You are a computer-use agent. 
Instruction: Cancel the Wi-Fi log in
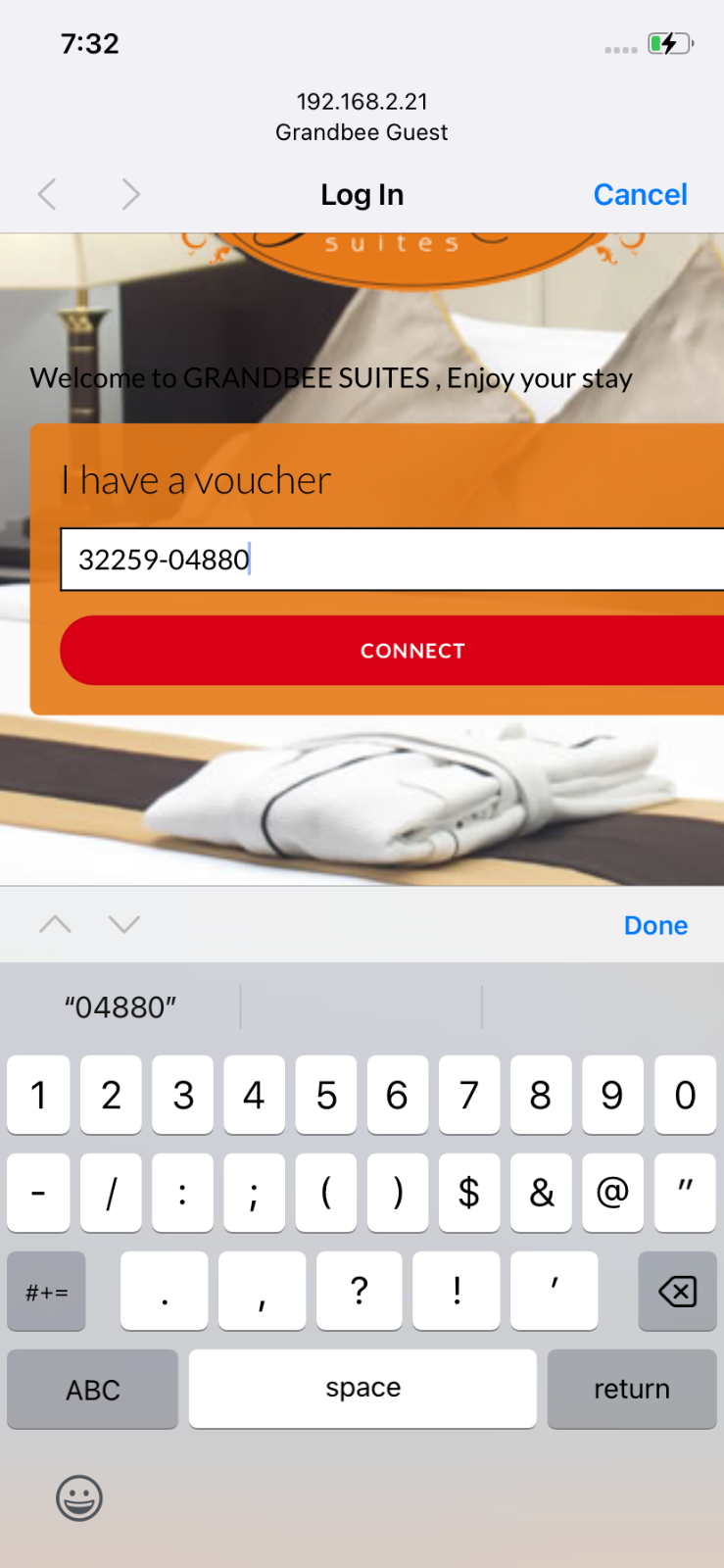(640, 194)
